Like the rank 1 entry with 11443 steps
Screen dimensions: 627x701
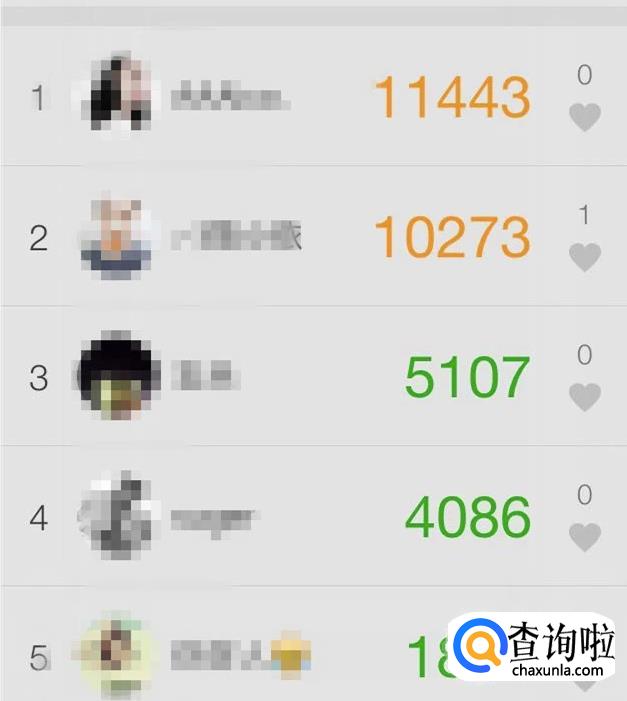click(x=585, y=117)
